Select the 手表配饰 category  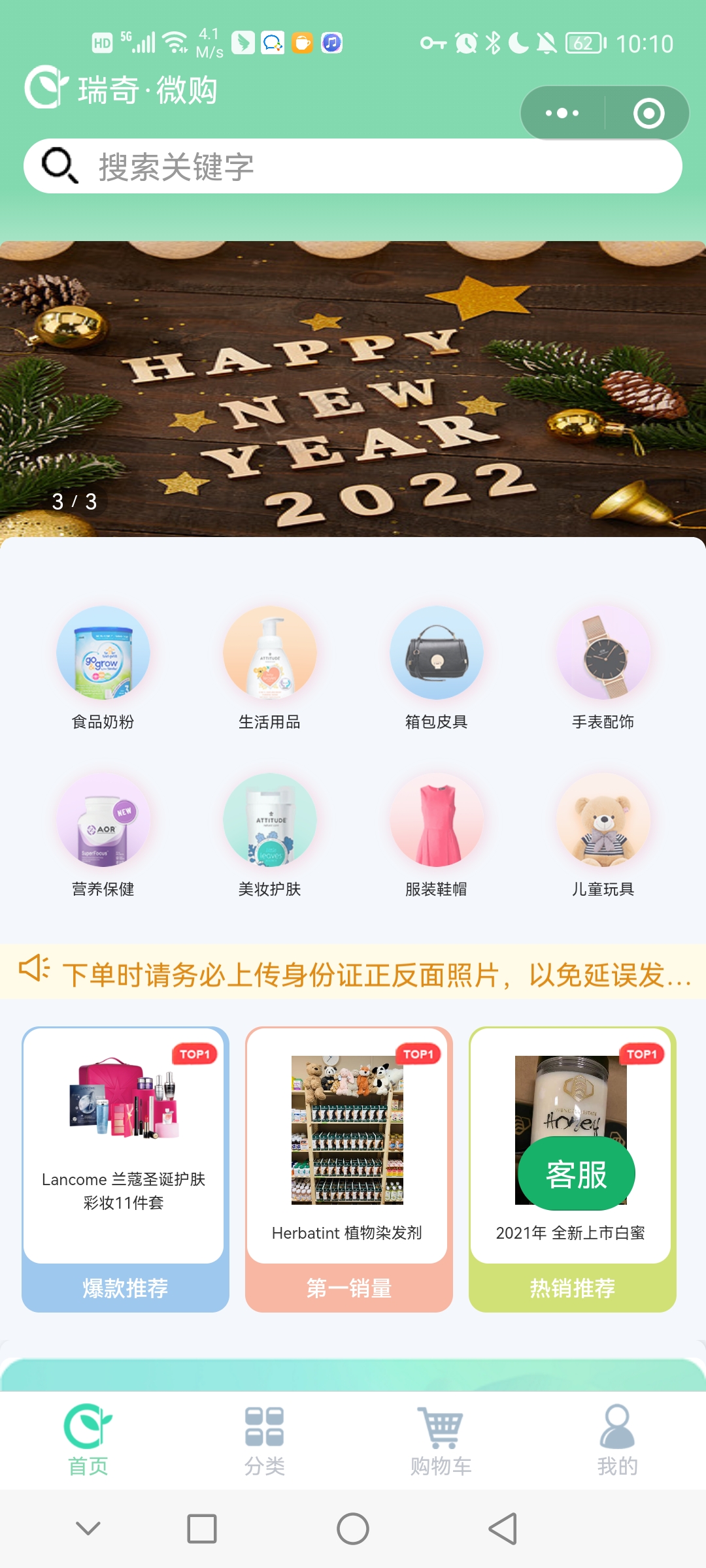[x=603, y=668]
